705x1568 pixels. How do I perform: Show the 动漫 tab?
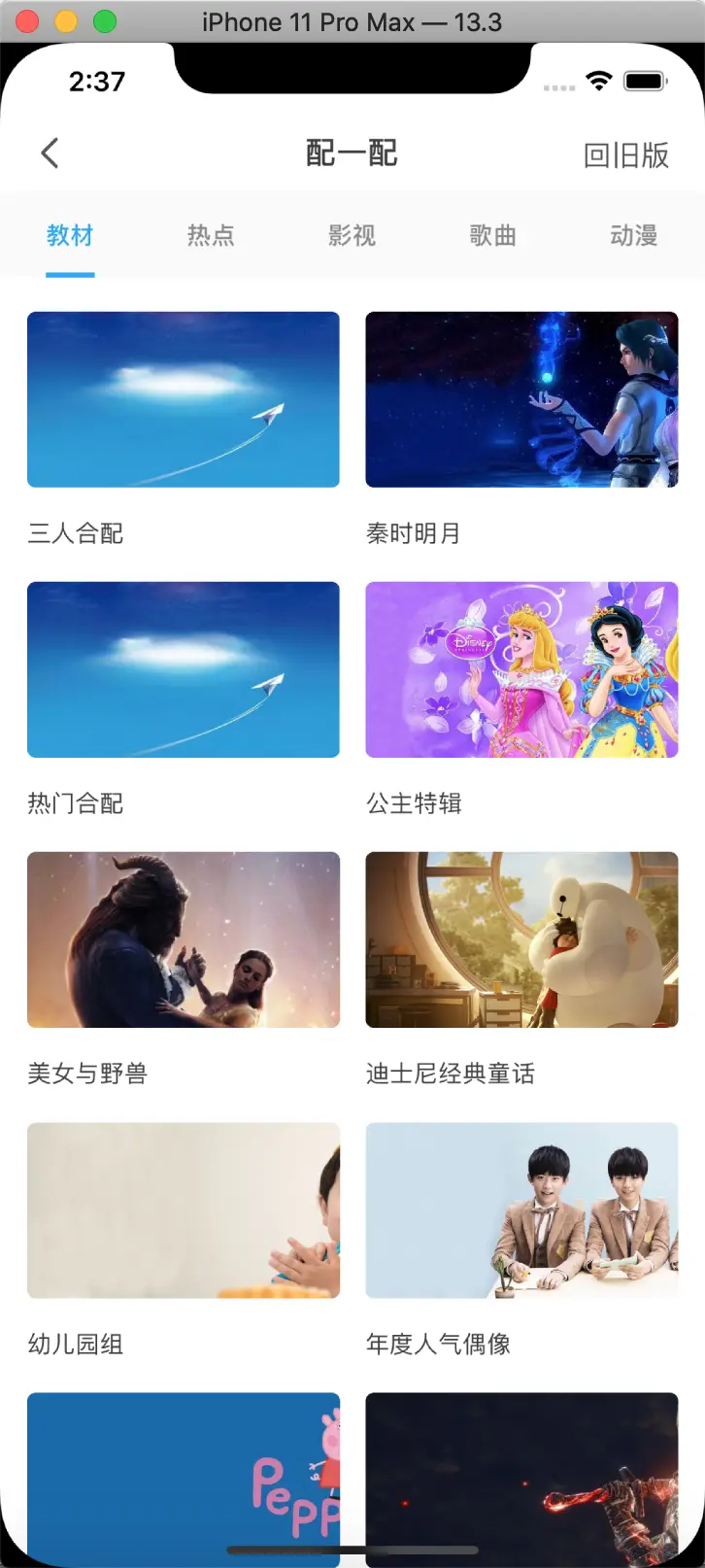[633, 236]
